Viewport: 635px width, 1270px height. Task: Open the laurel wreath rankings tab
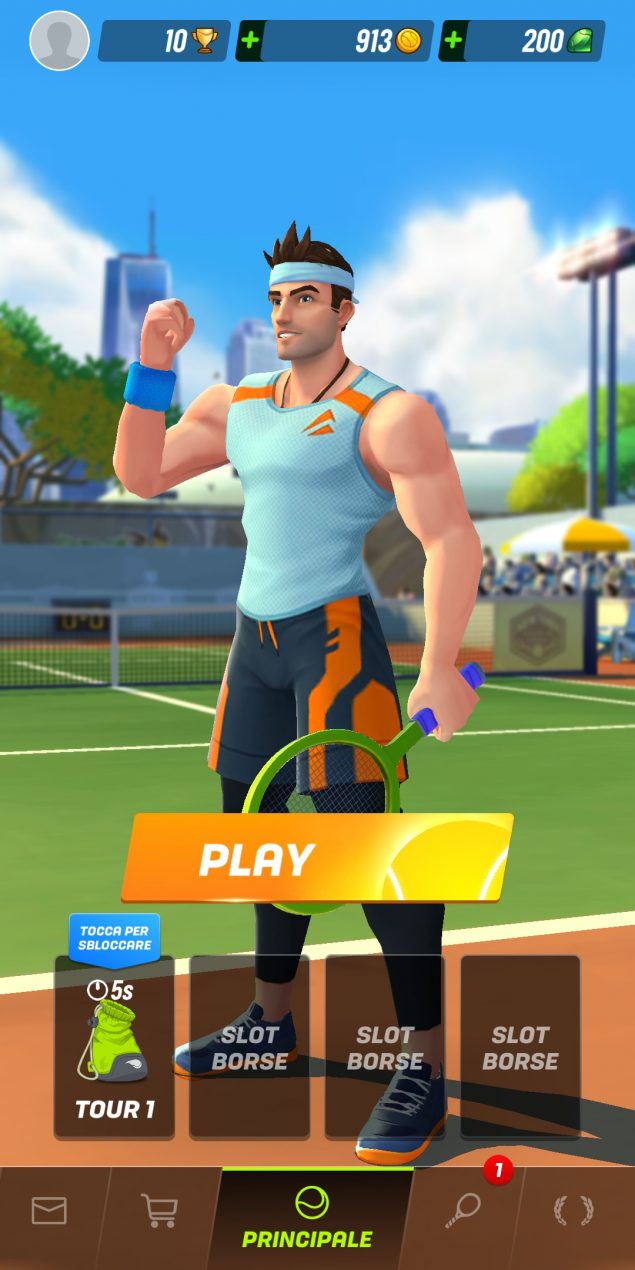coord(574,1212)
